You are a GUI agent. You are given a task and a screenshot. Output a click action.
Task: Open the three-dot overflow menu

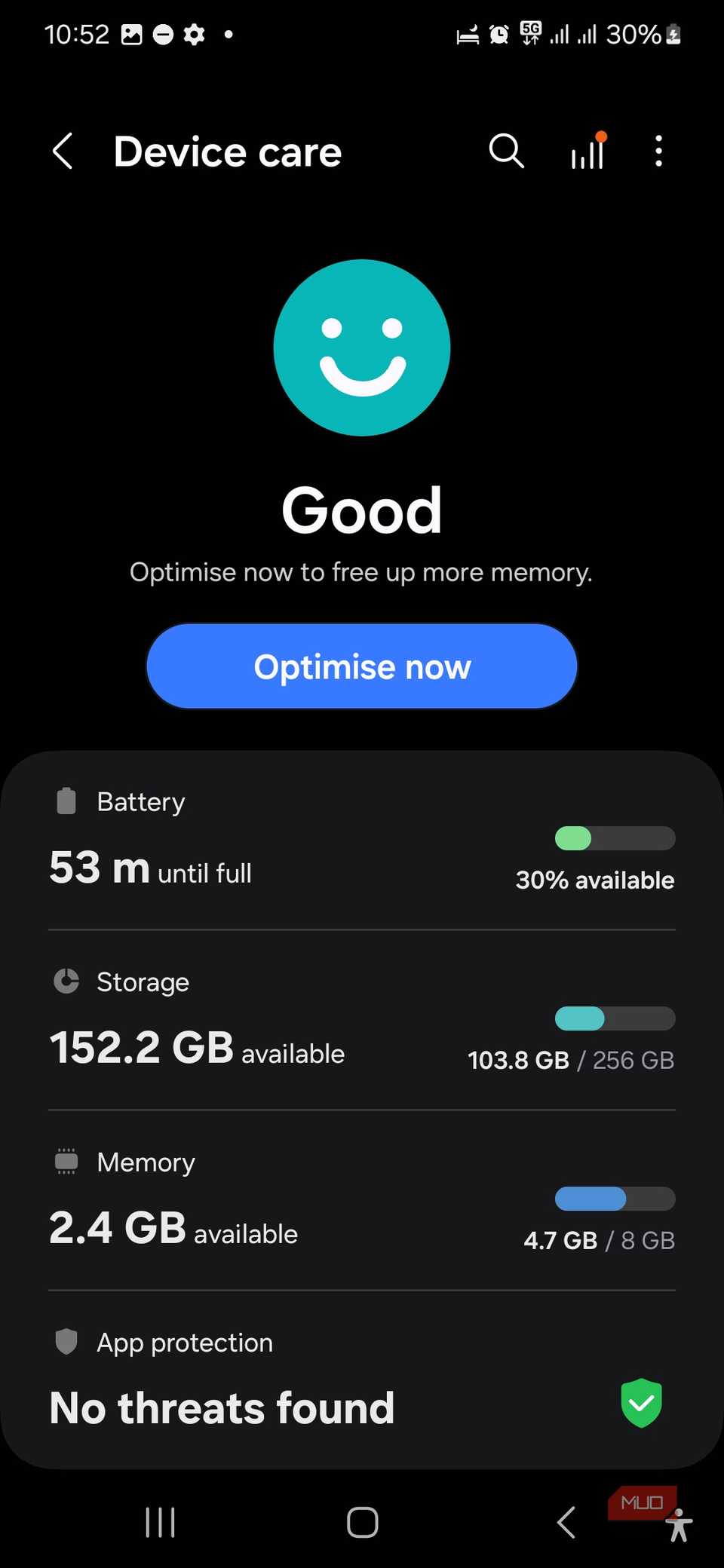[658, 152]
